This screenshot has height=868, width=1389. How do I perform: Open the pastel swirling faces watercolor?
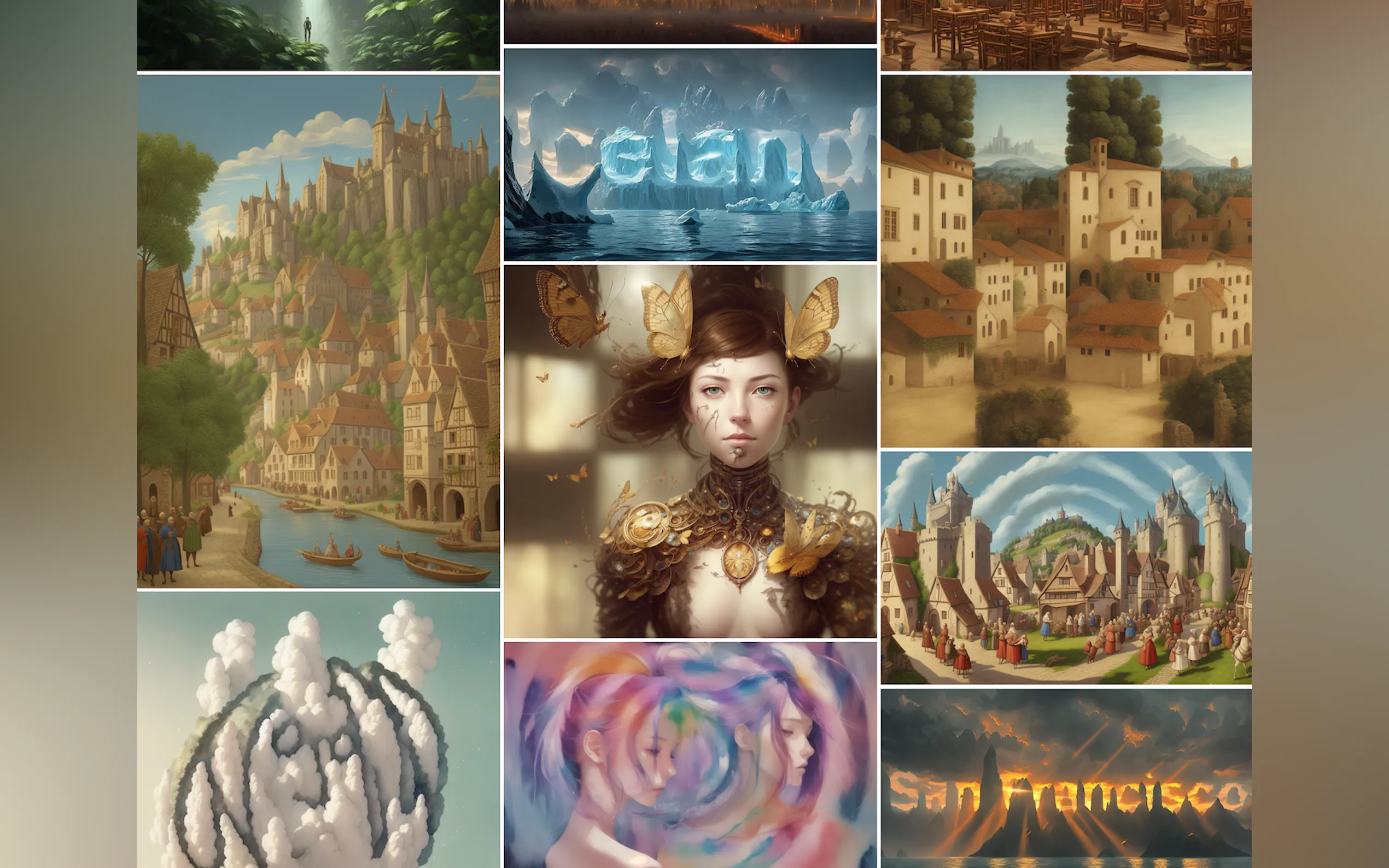[x=690, y=754]
